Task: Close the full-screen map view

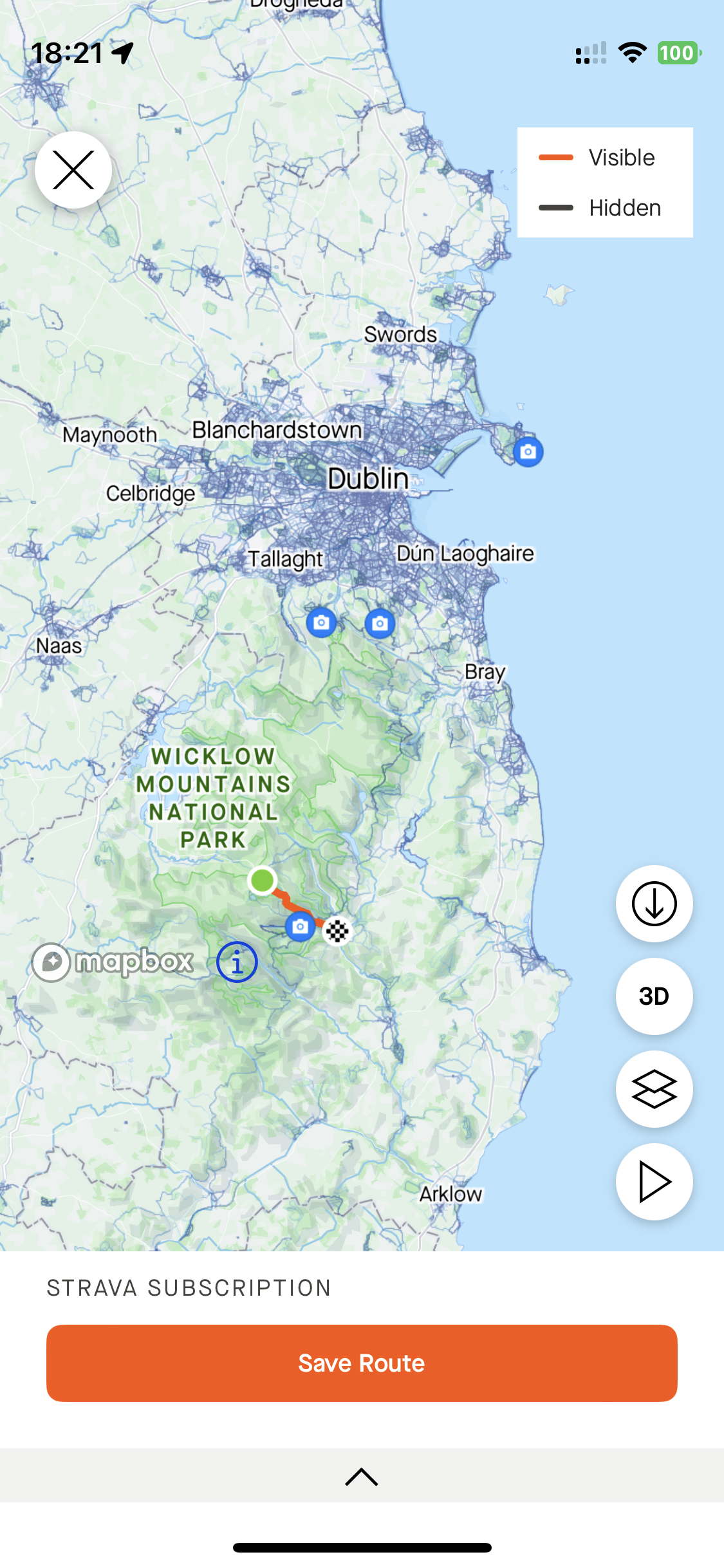Action: coord(73,170)
